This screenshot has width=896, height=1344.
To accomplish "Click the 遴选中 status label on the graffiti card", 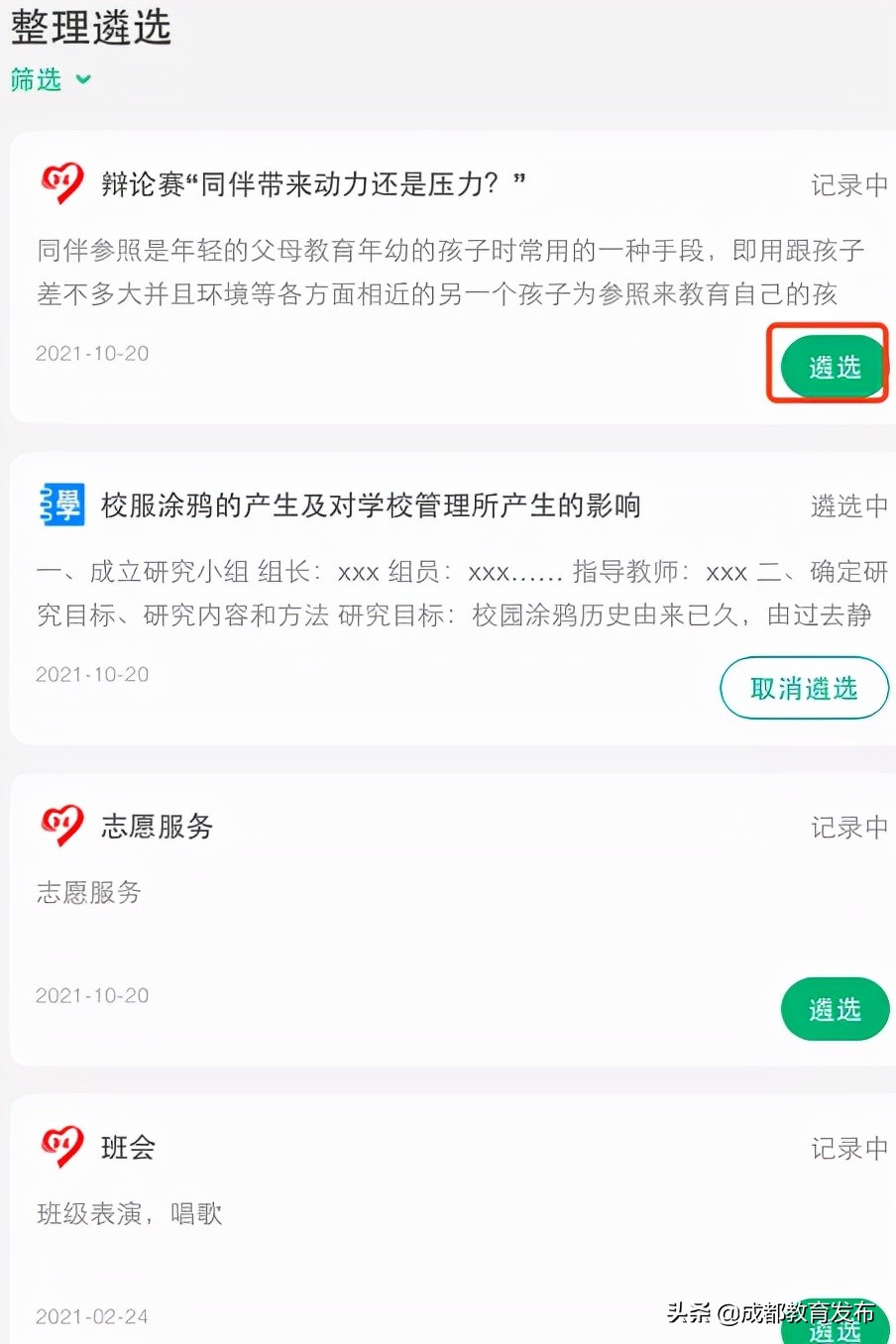I will click(848, 505).
